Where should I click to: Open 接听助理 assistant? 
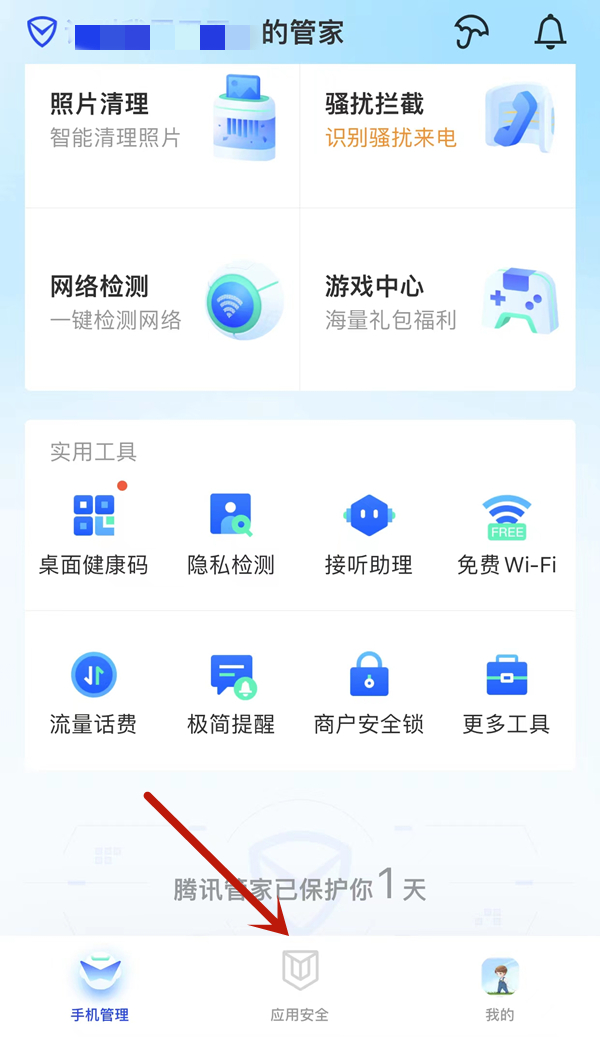pos(369,532)
